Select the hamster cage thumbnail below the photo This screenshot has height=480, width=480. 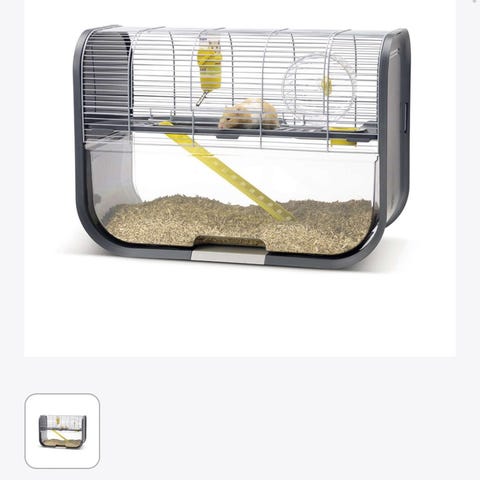tap(62, 431)
